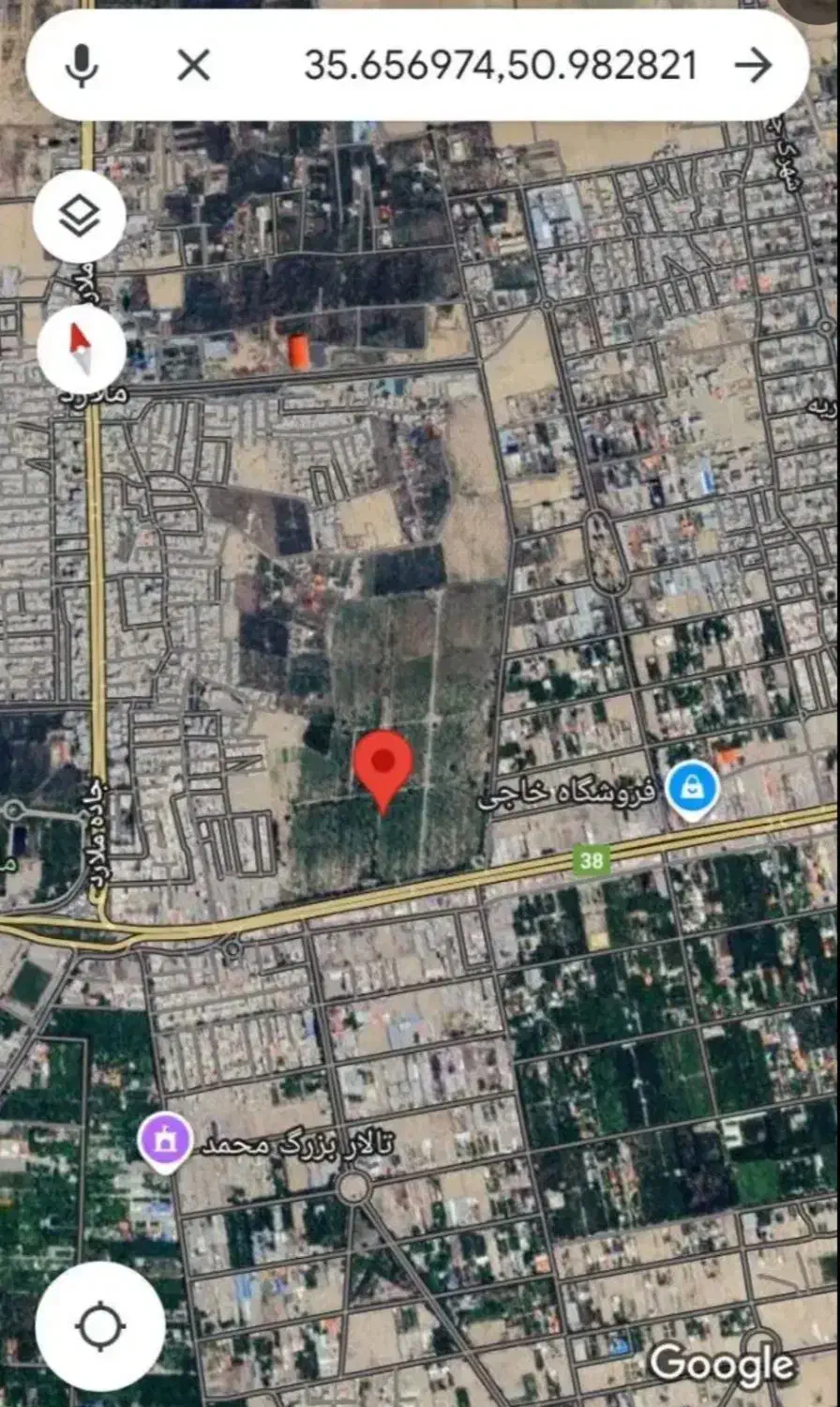
Task: Edit the 35.656974,50.982821 search text
Action: 501,66
